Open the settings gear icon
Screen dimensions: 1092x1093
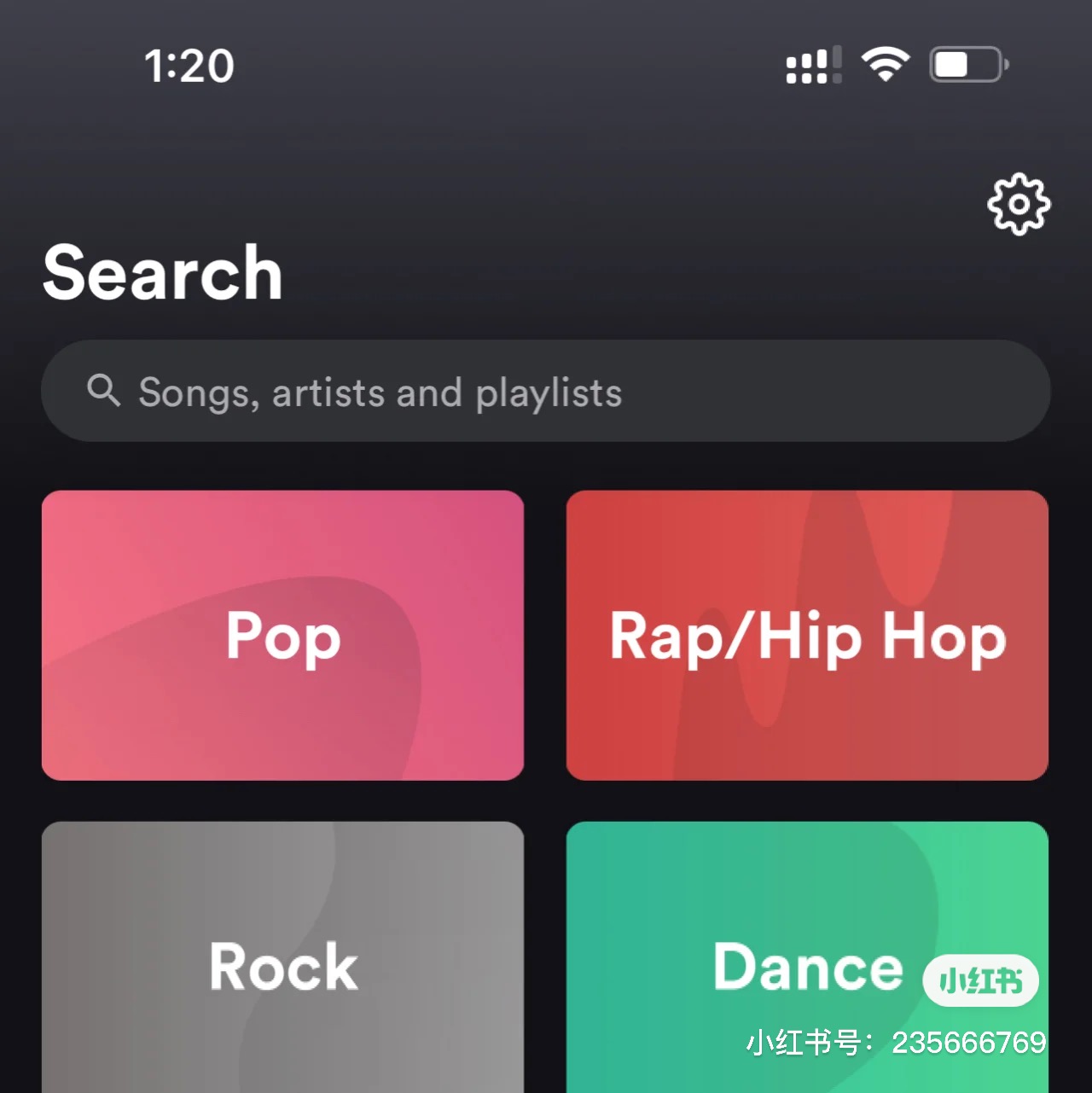pos(1019,205)
